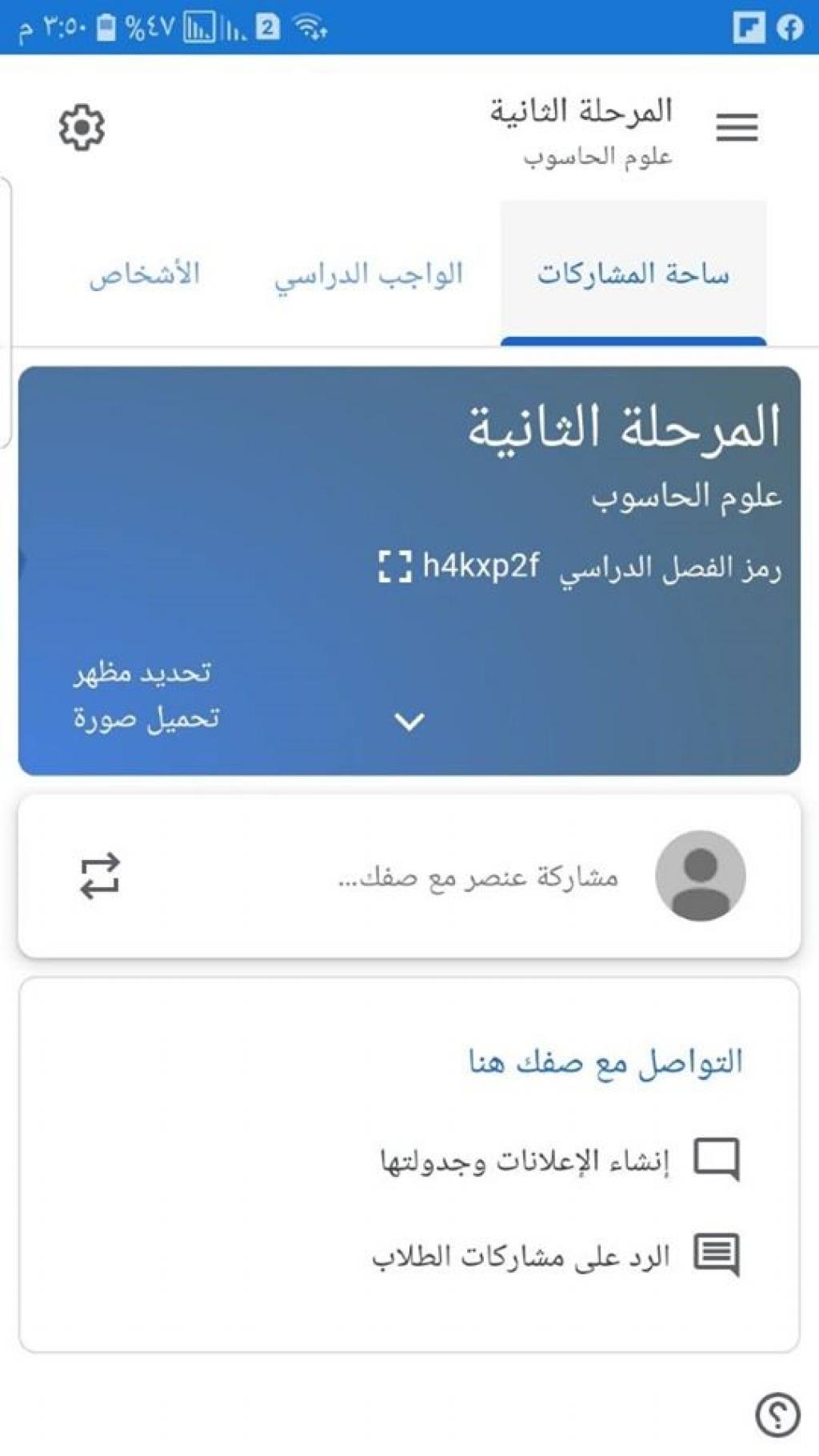The height and width of the screenshot is (1456, 819).
Task: Tap تحميل صورة to upload a photo
Action: tap(146, 718)
